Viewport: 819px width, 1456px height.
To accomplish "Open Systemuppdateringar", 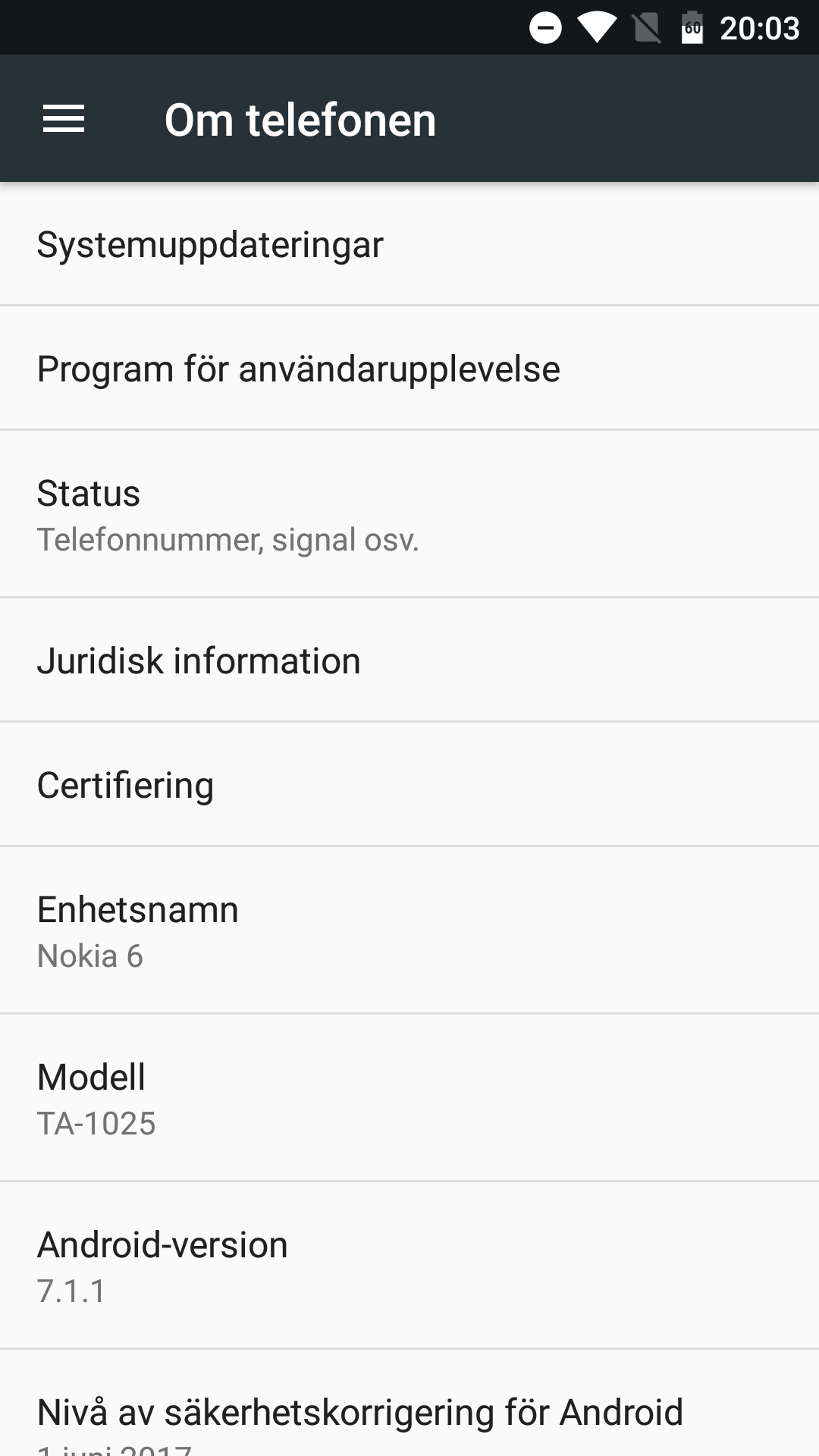I will [409, 244].
